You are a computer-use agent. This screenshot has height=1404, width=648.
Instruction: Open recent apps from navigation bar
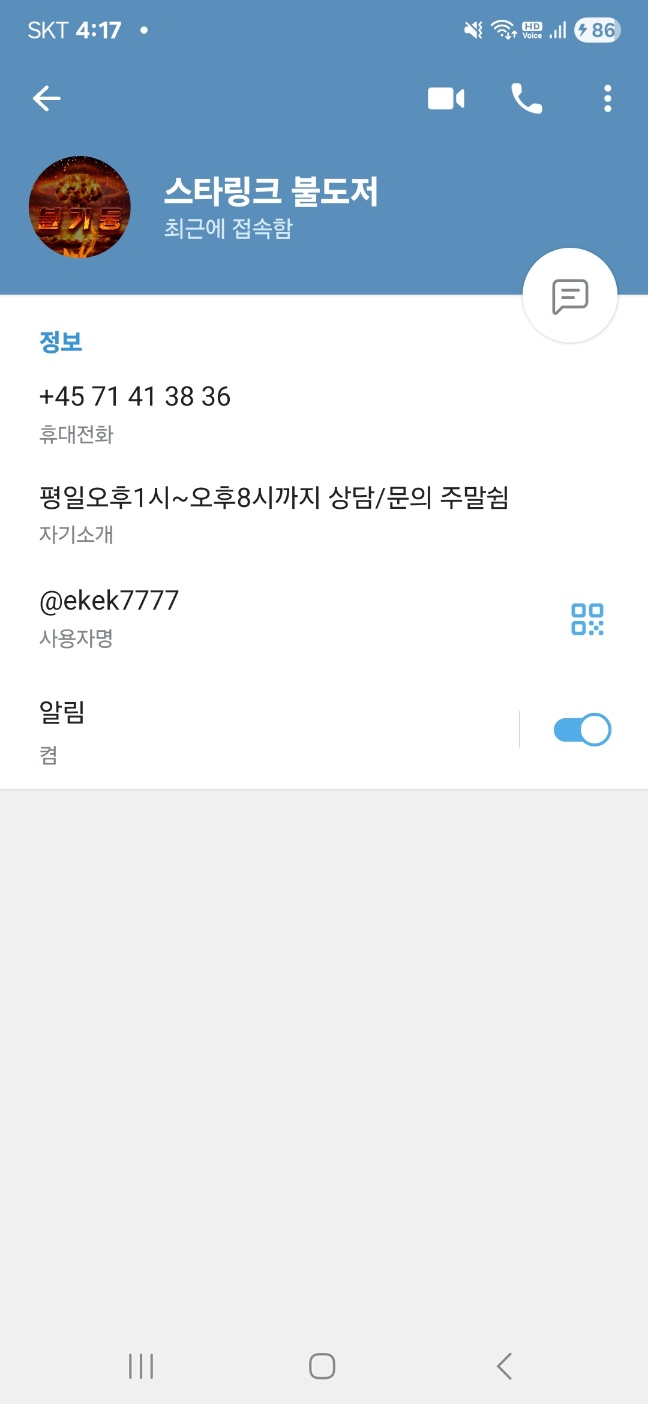[x=141, y=1366]
